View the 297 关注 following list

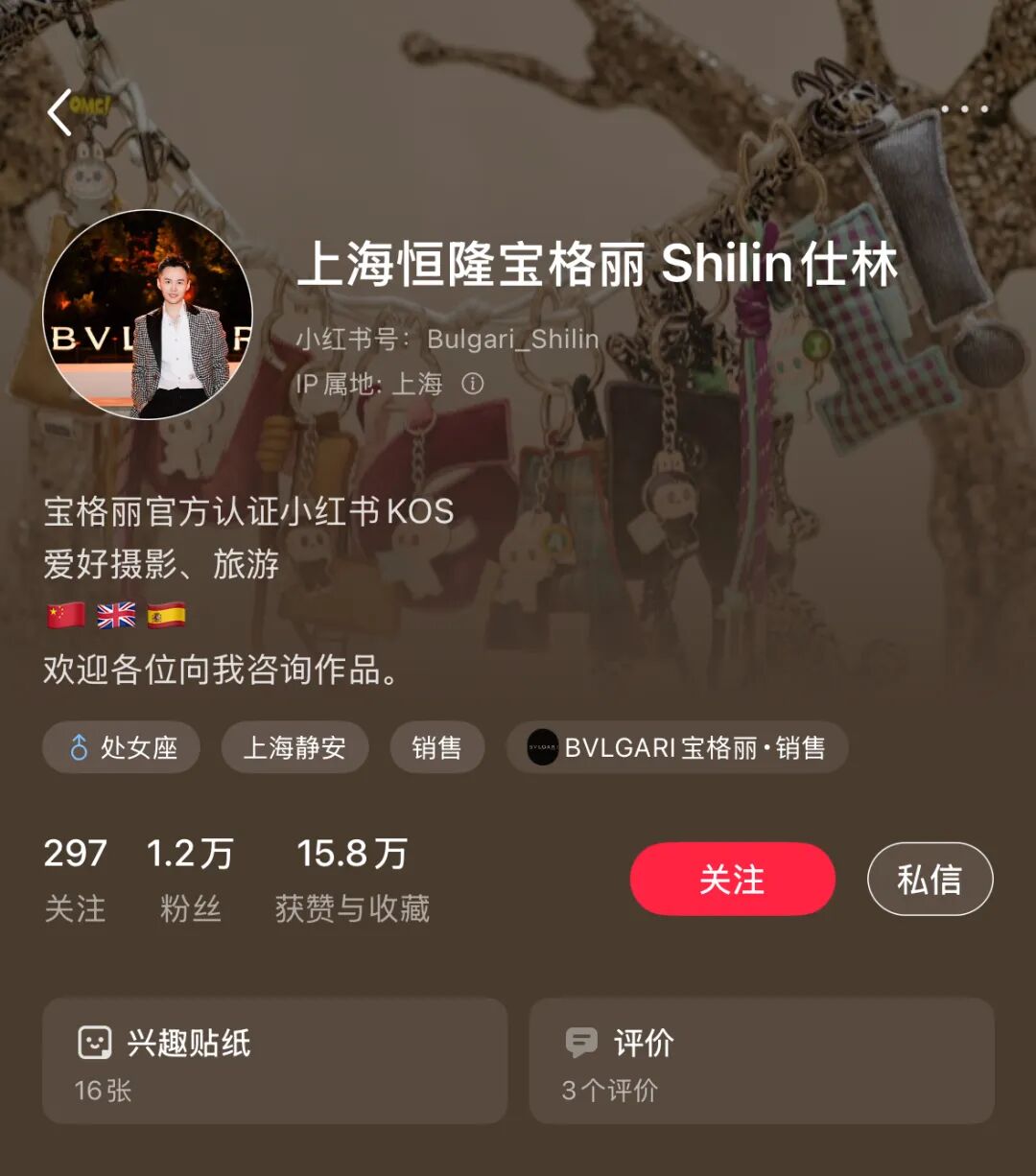[75, 879]
